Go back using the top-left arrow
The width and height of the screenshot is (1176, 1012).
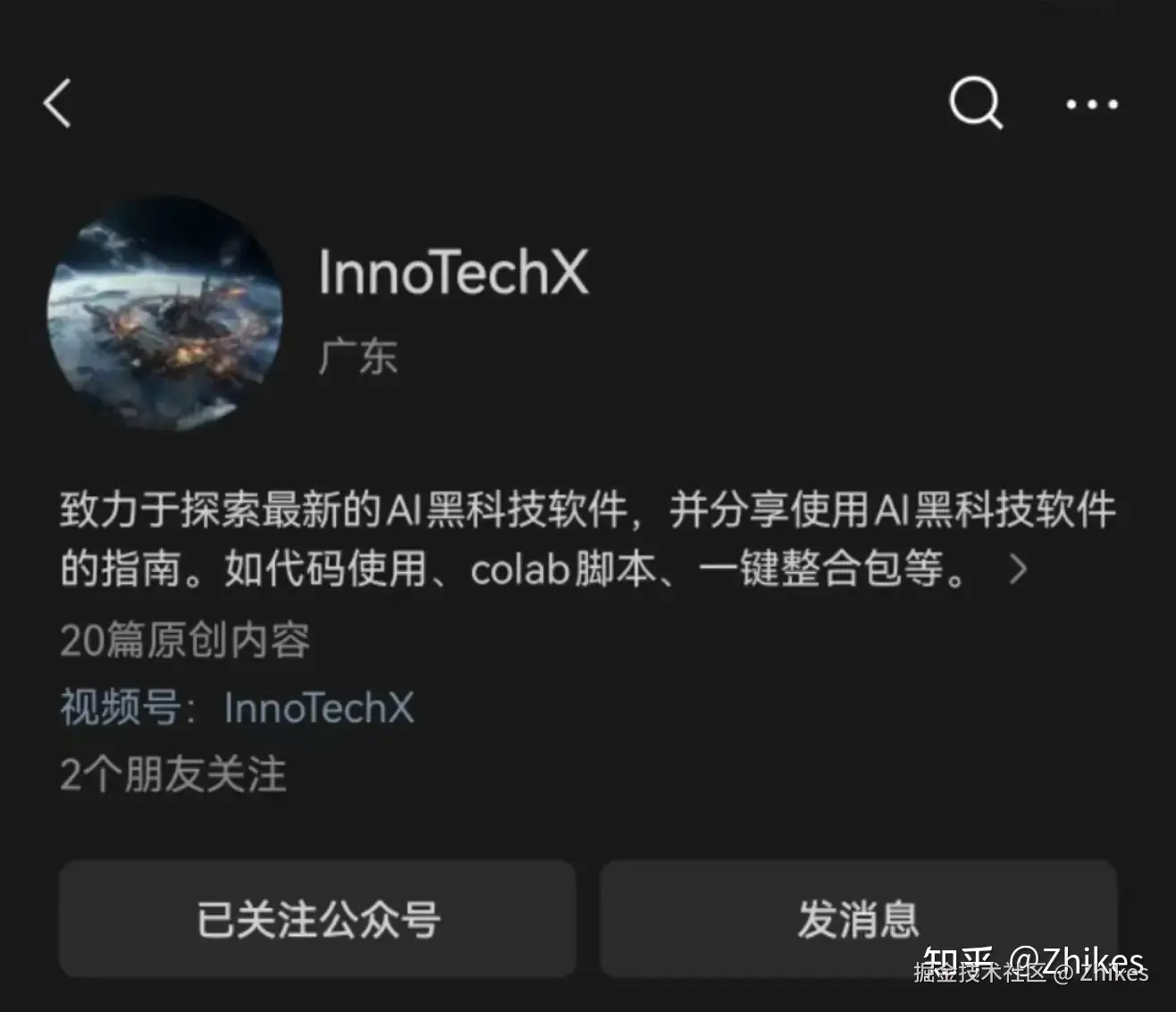57,103
